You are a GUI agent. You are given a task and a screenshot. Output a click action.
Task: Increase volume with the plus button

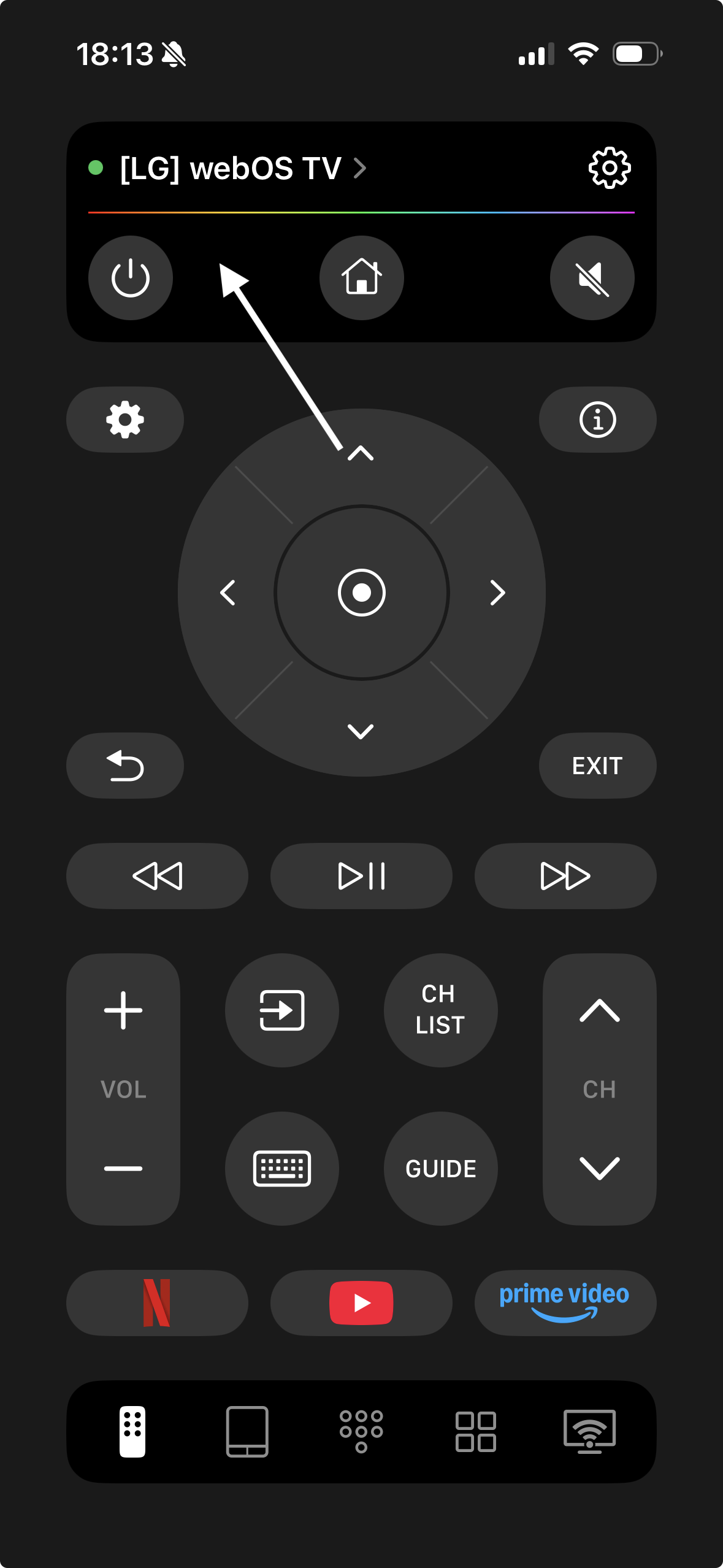point(123,1010)
